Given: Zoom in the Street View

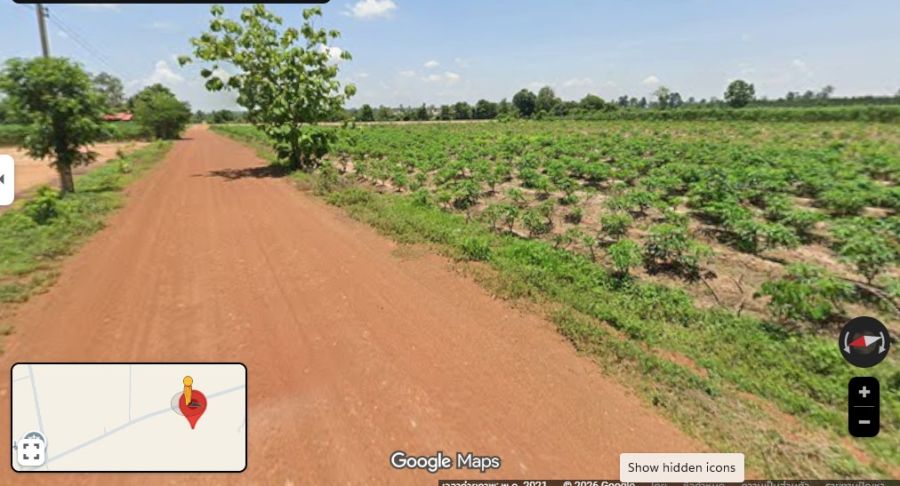Looking at the screenshot, I should click(864, 392).
